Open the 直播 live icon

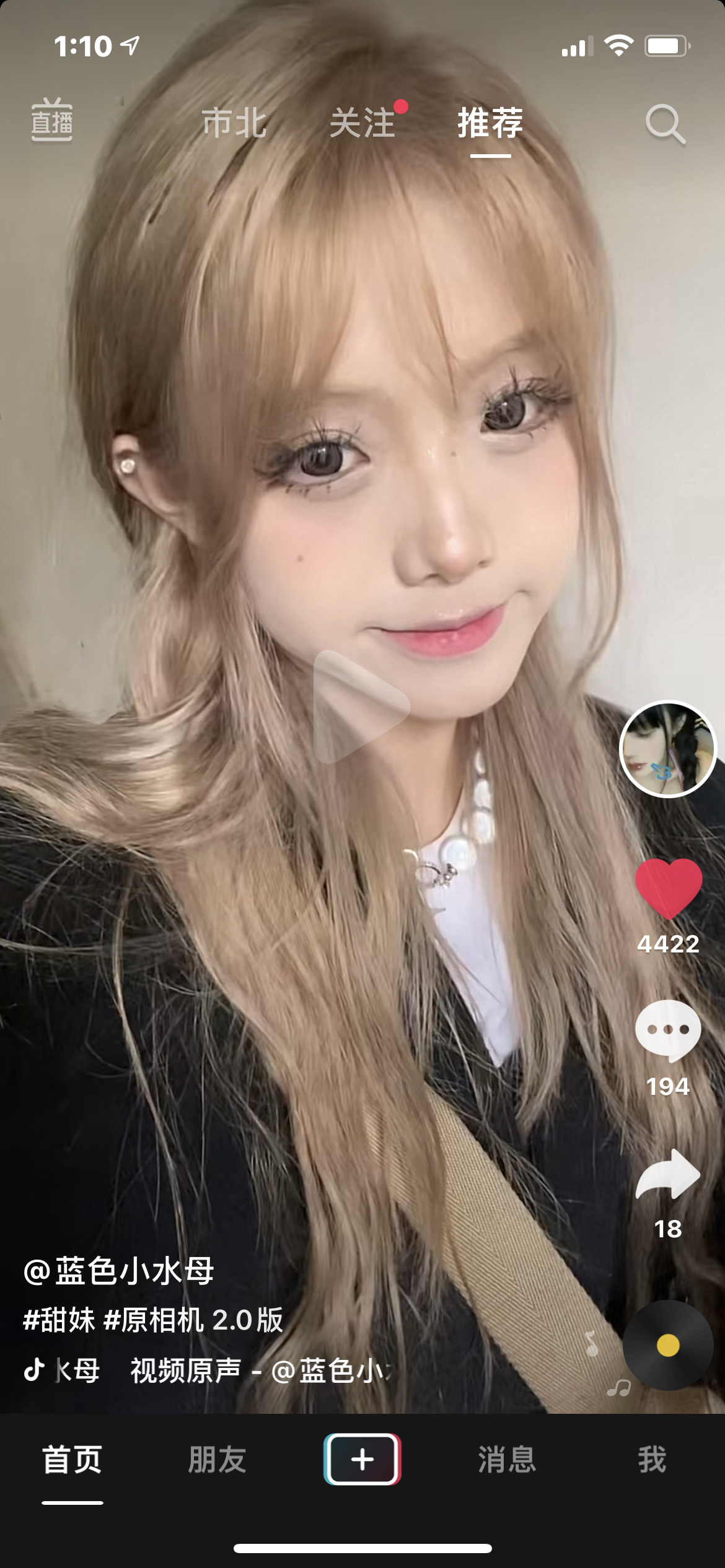point(52,121)
